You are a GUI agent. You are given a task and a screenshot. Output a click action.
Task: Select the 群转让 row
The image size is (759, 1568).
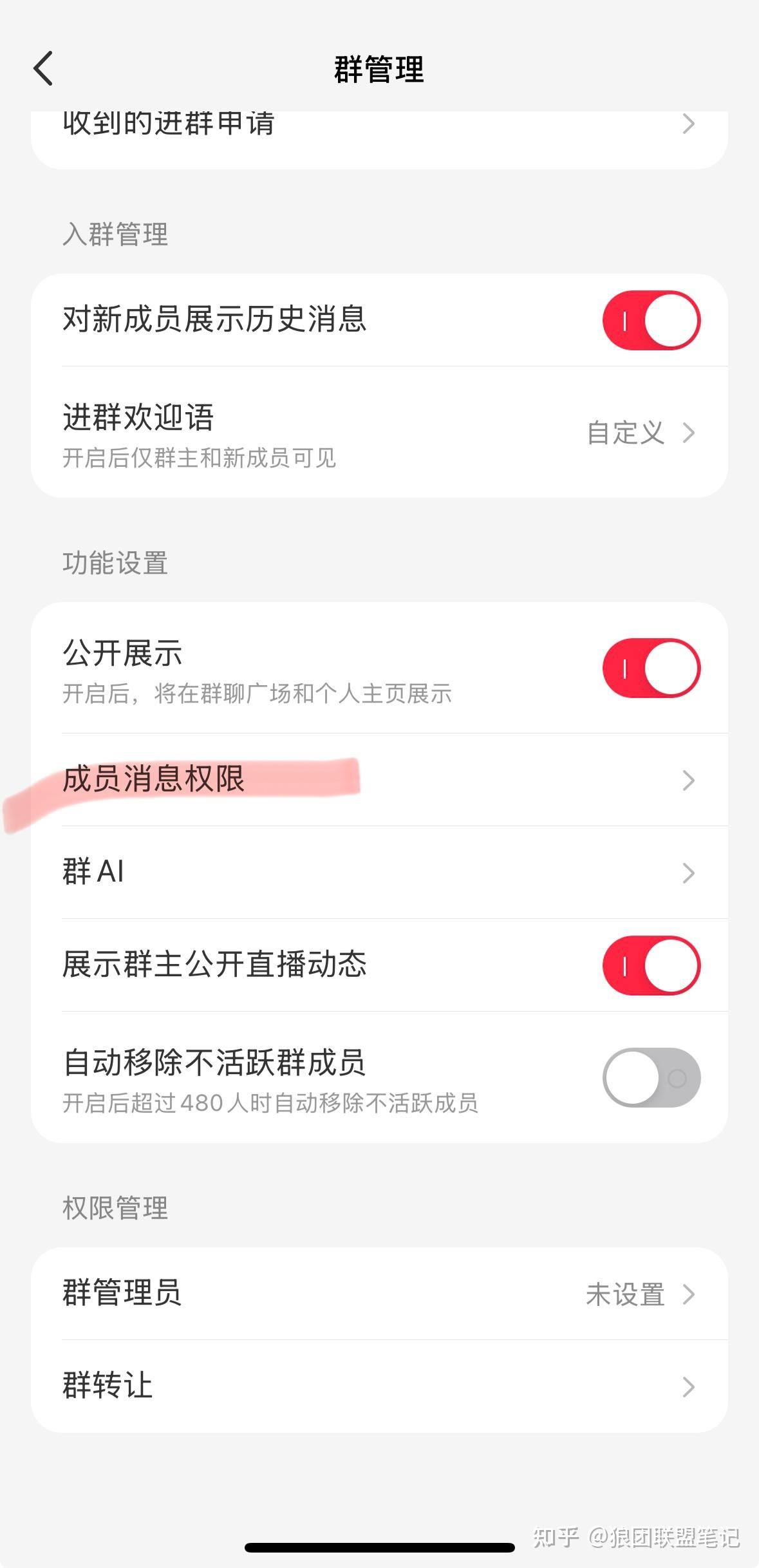click(x=379, y=1386)
